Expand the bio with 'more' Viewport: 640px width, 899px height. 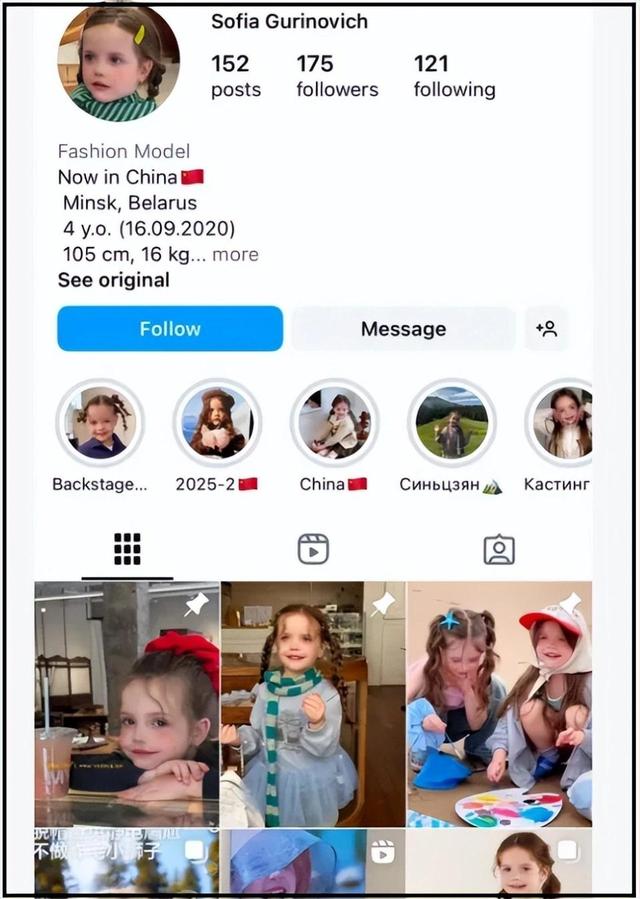click(235, 255)
